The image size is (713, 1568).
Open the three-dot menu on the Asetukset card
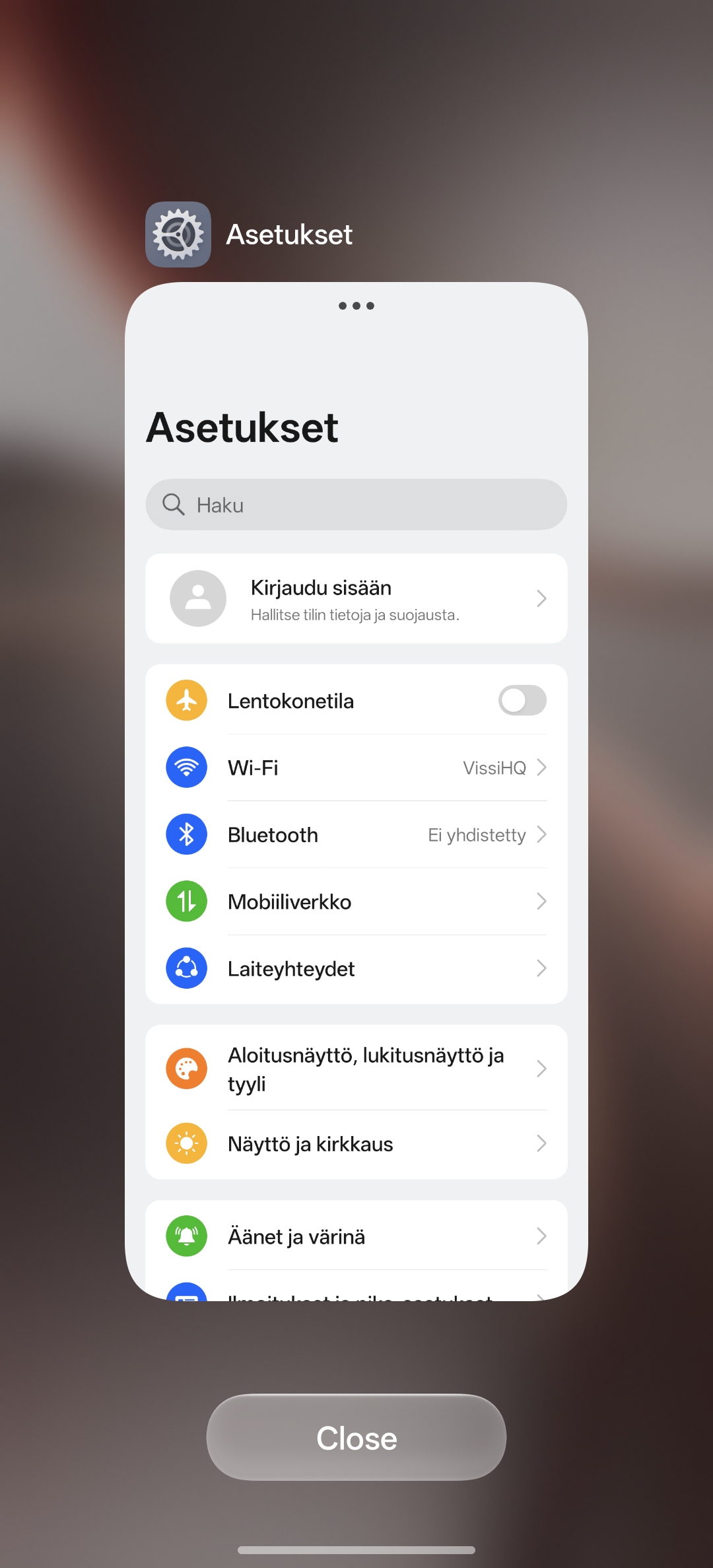pyautogui.click(x=356, y=306)
